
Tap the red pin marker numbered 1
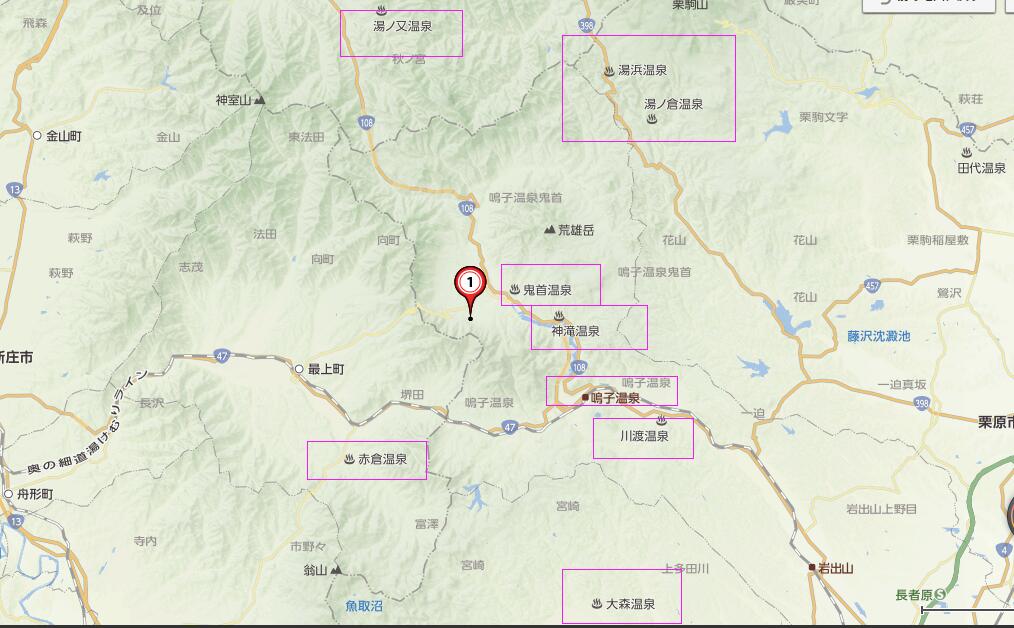(x=470, y=284)
